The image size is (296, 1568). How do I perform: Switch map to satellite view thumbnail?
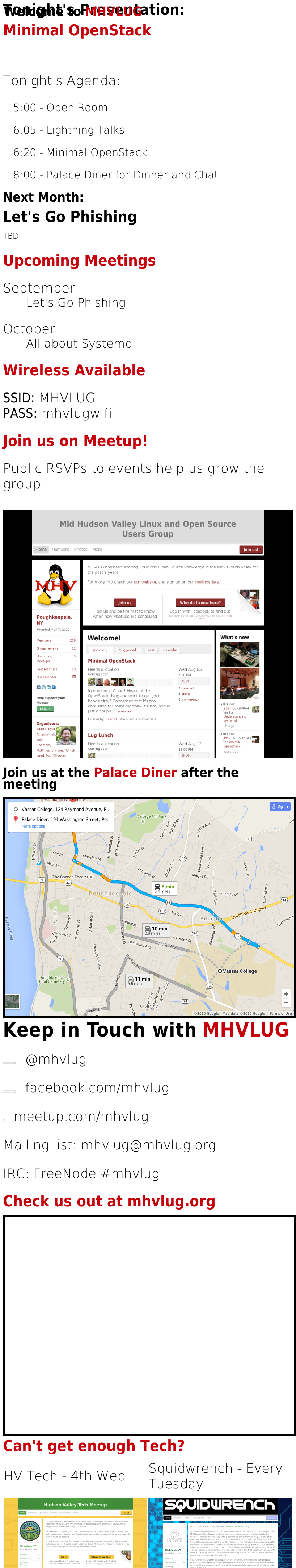point(12,1001)
